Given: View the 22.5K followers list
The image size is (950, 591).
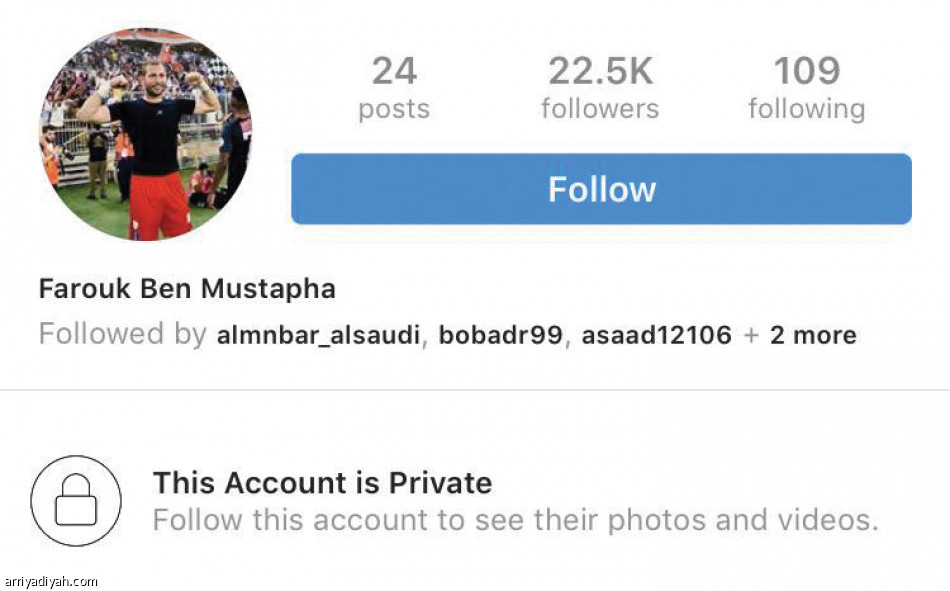Looking at the screenshot, I should 600,88.
